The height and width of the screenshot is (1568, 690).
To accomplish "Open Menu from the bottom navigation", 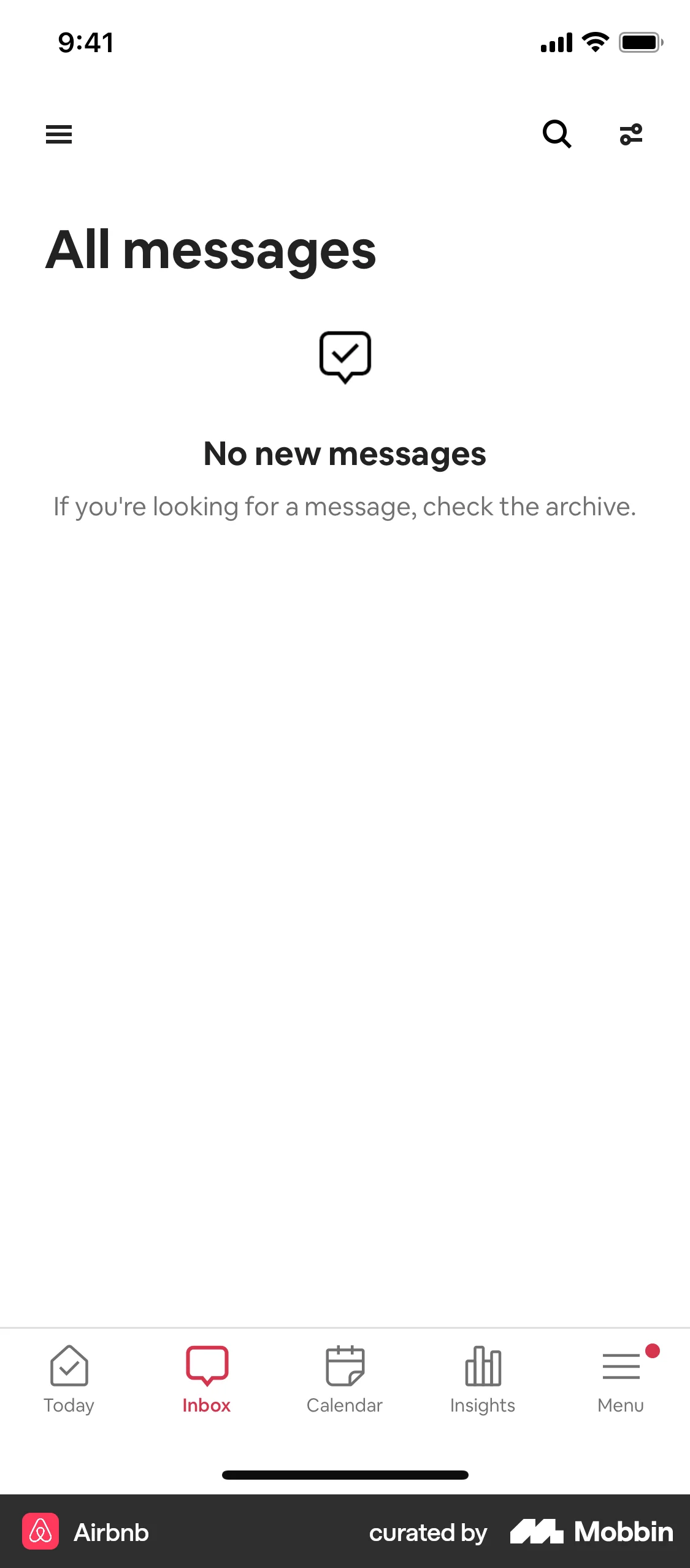I will click(x=621, y=1405).
